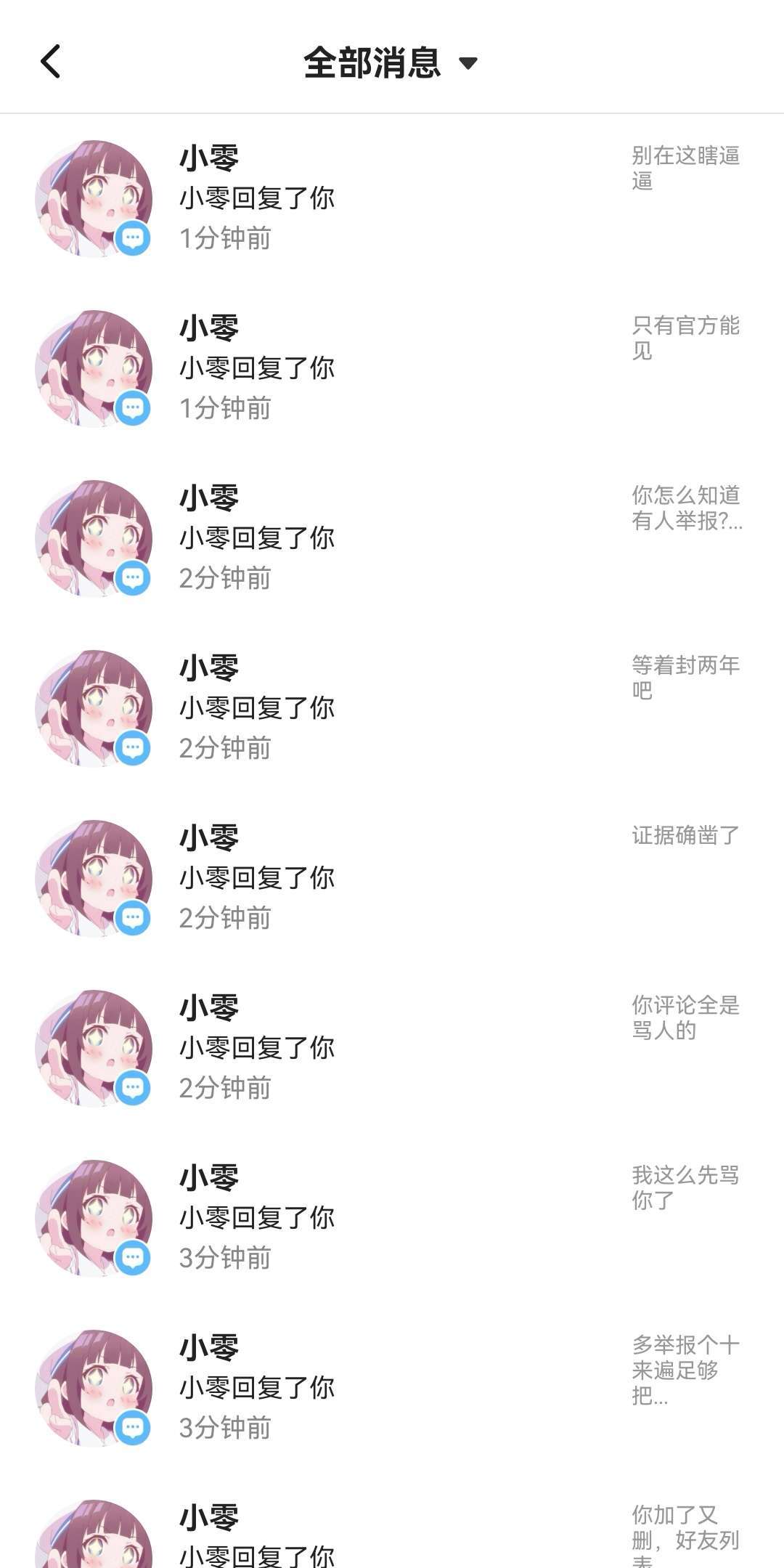The image size is (784, 1568).
Task: Open the reply 多举报个十来遍足够把
Action: [x=685, y=1370]
